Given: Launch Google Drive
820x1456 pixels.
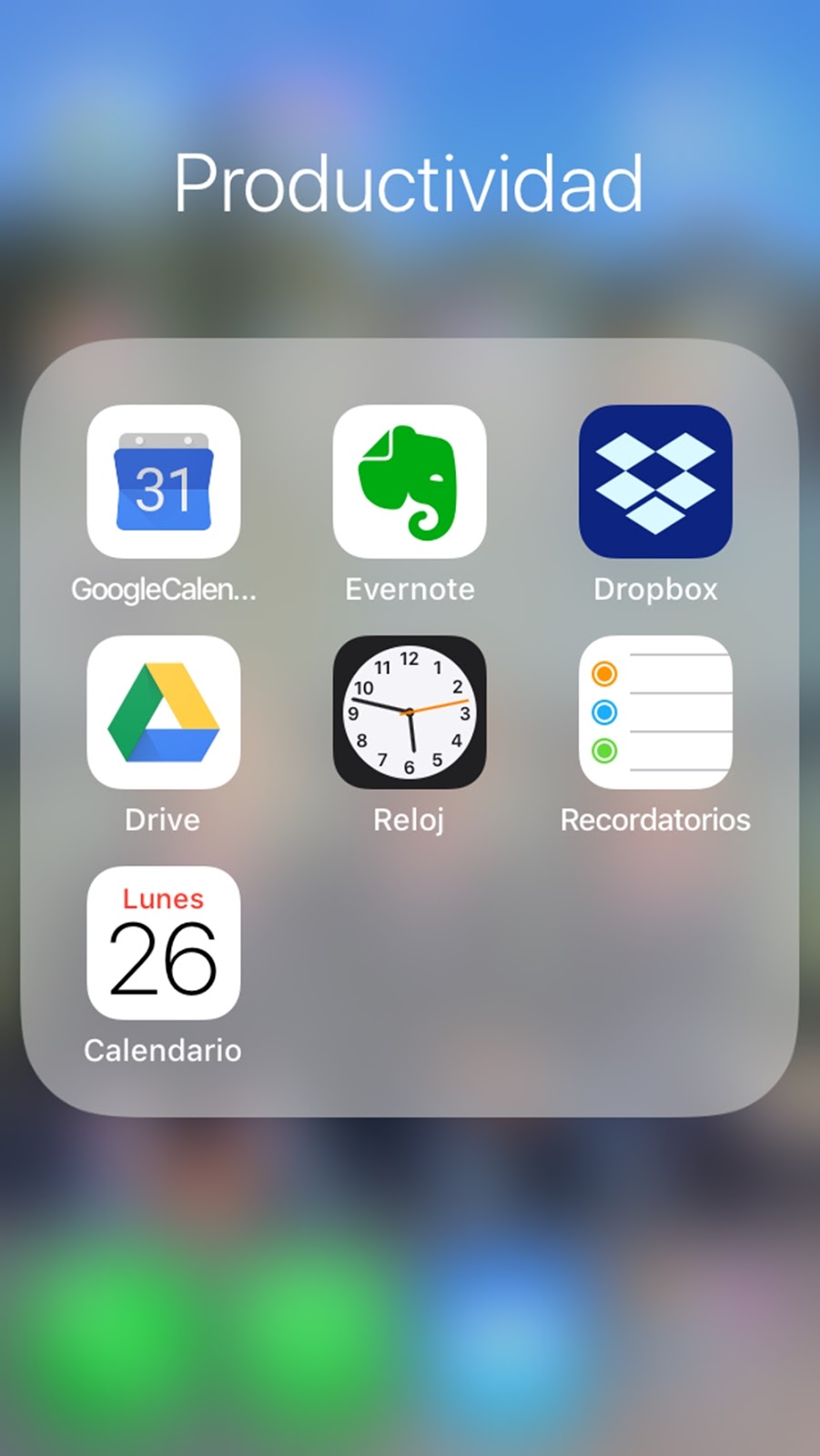Looking at the screenshot, I should pyautogui.click(x=164, y=712).
